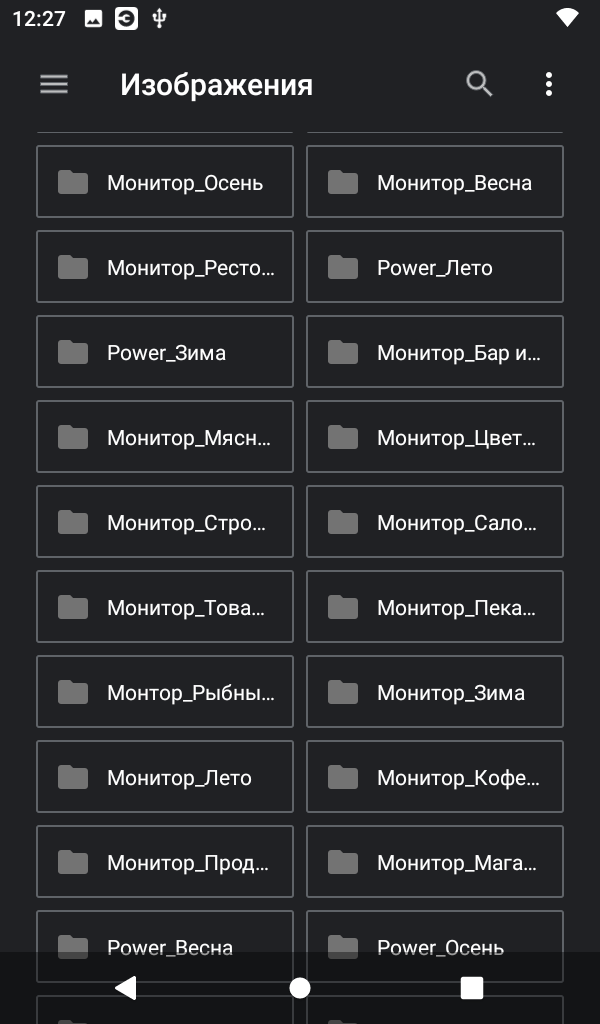Open the overflow menu
The width and height of the screenshot is (600, 1024).
pos(549,84)
